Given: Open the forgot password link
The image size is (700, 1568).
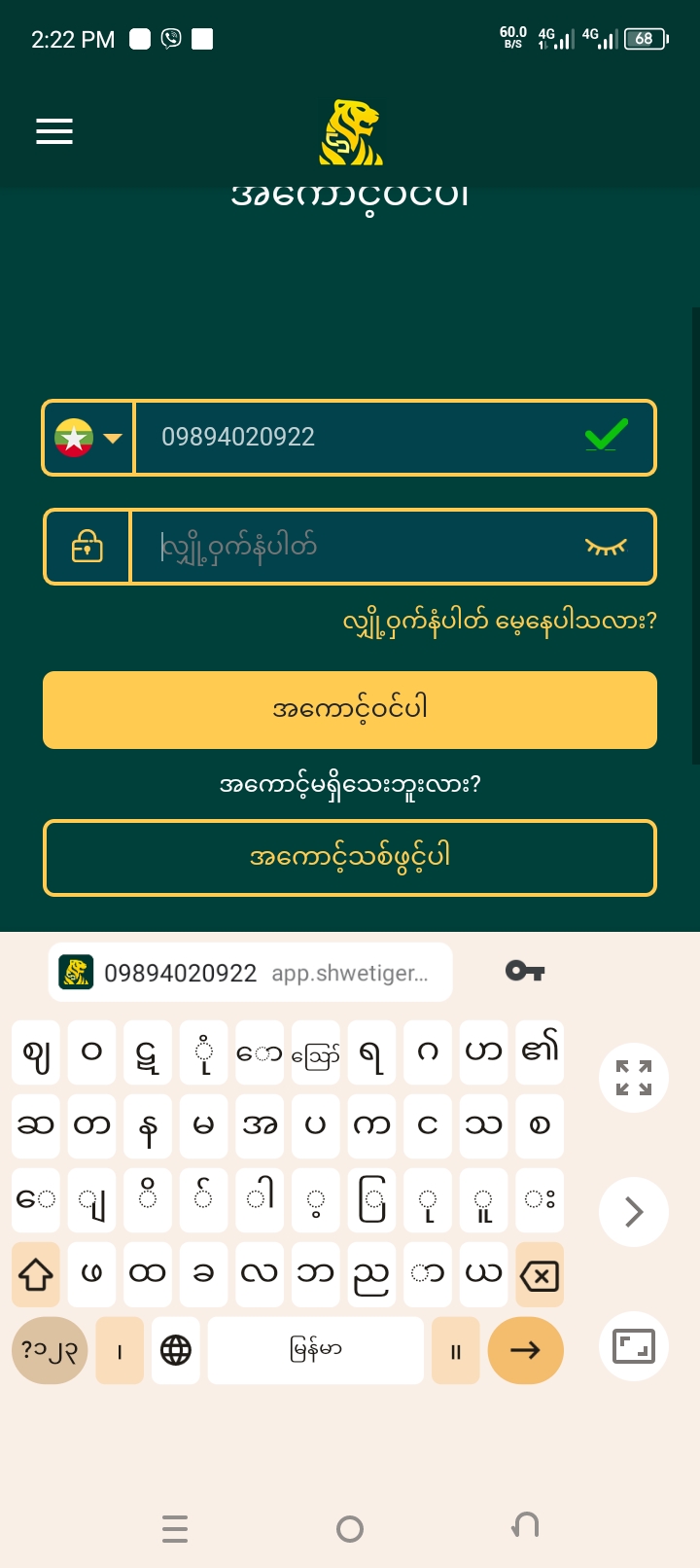Looking at the screenshot, I should coord(500,621).
